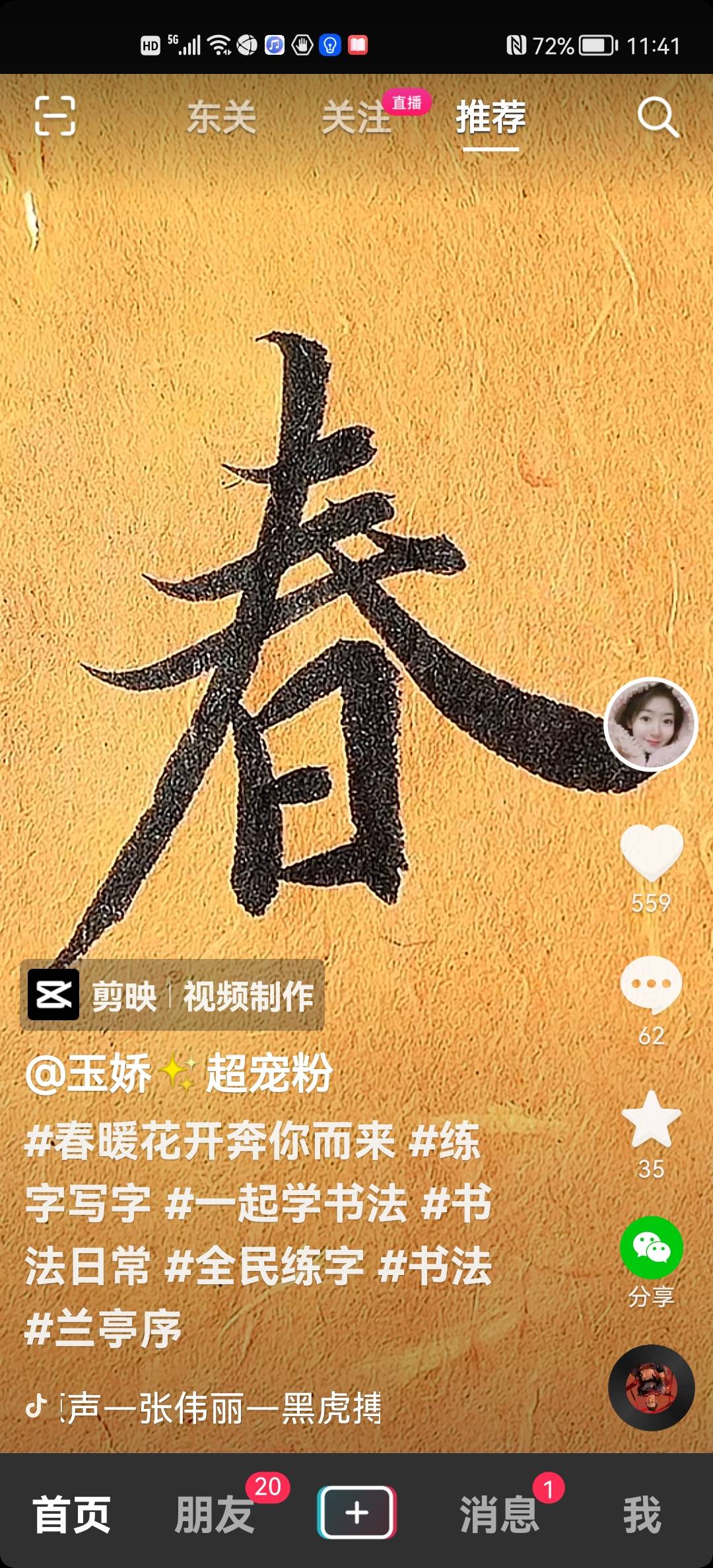
Task: Tap the center plus upload button
Action: pos(356,1511)
